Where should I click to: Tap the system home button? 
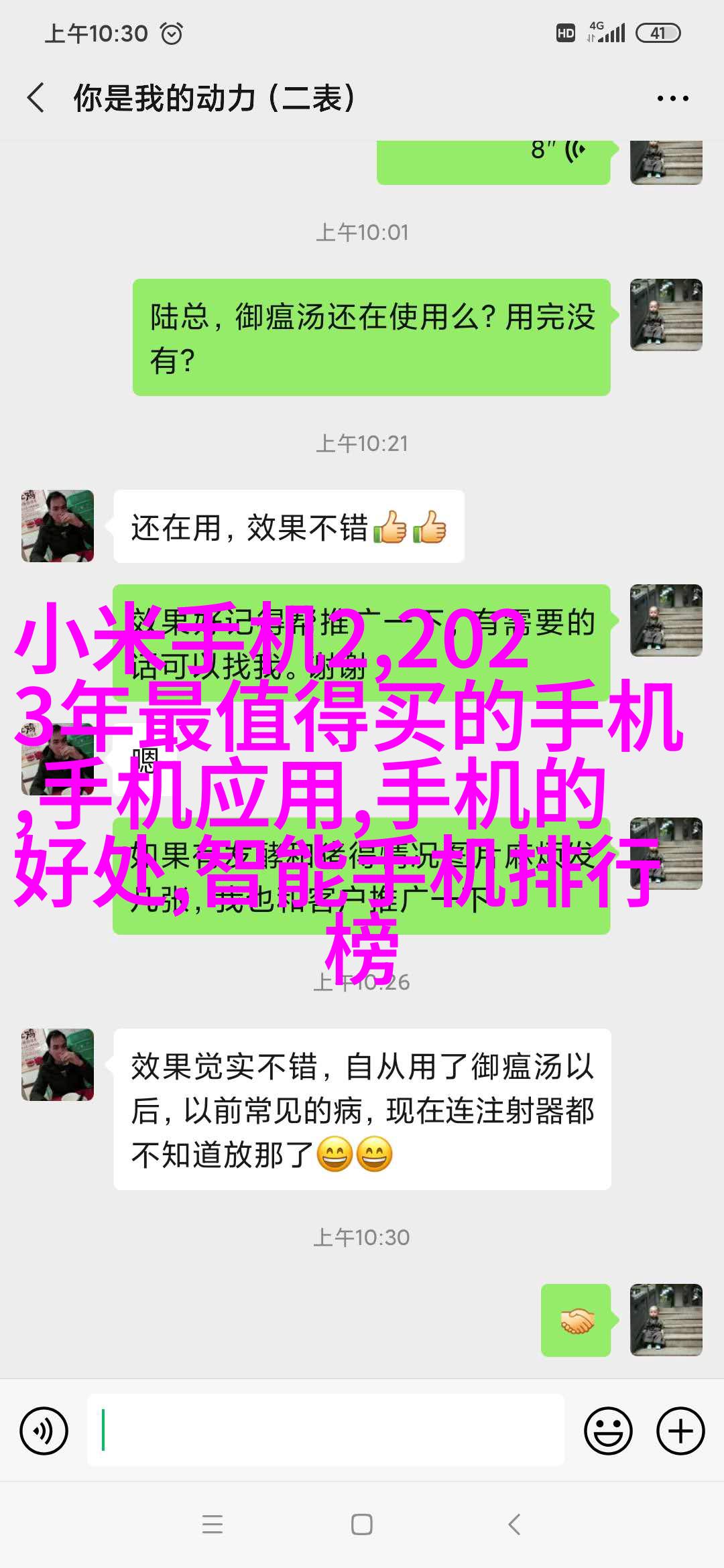(x=362, y=1524)
